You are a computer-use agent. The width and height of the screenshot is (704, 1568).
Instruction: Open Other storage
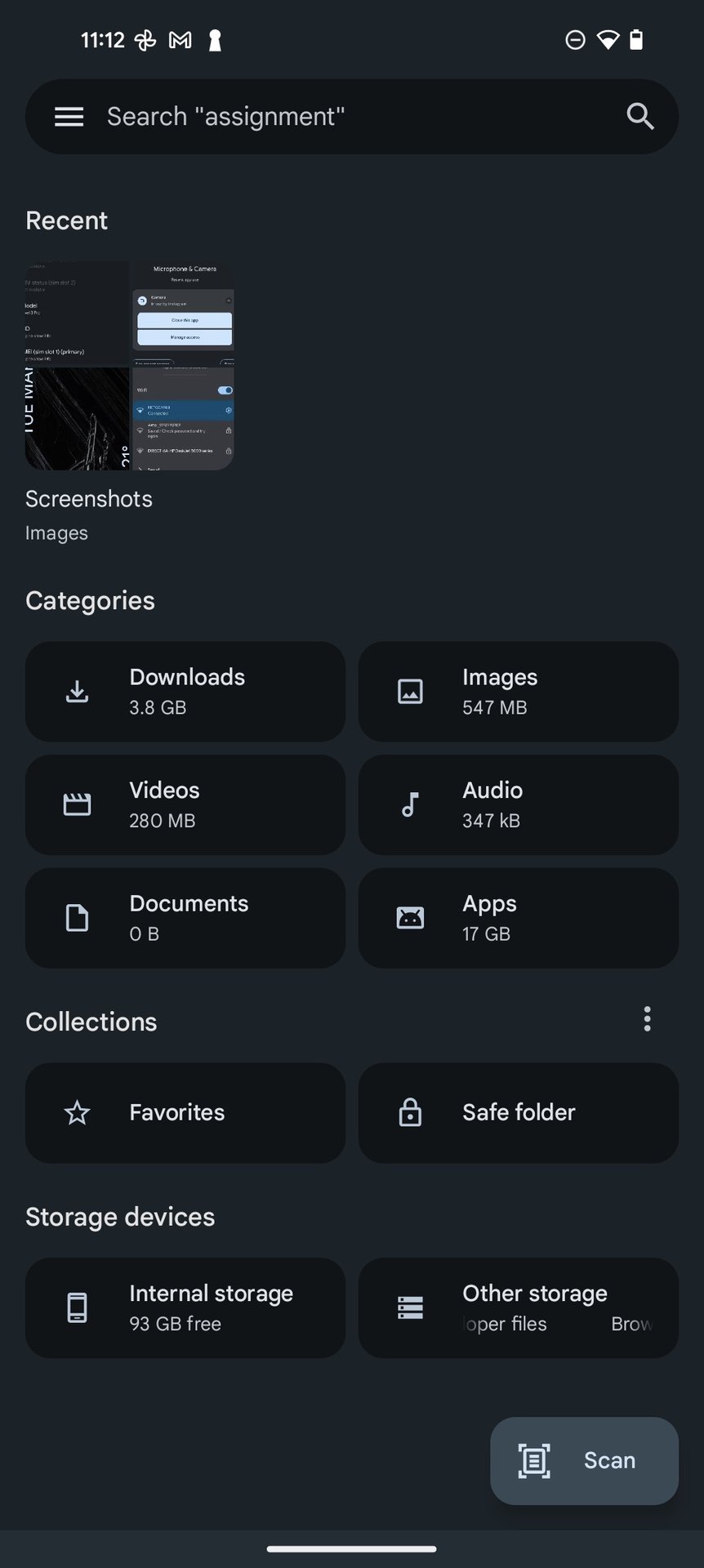tap(518, 1307)
